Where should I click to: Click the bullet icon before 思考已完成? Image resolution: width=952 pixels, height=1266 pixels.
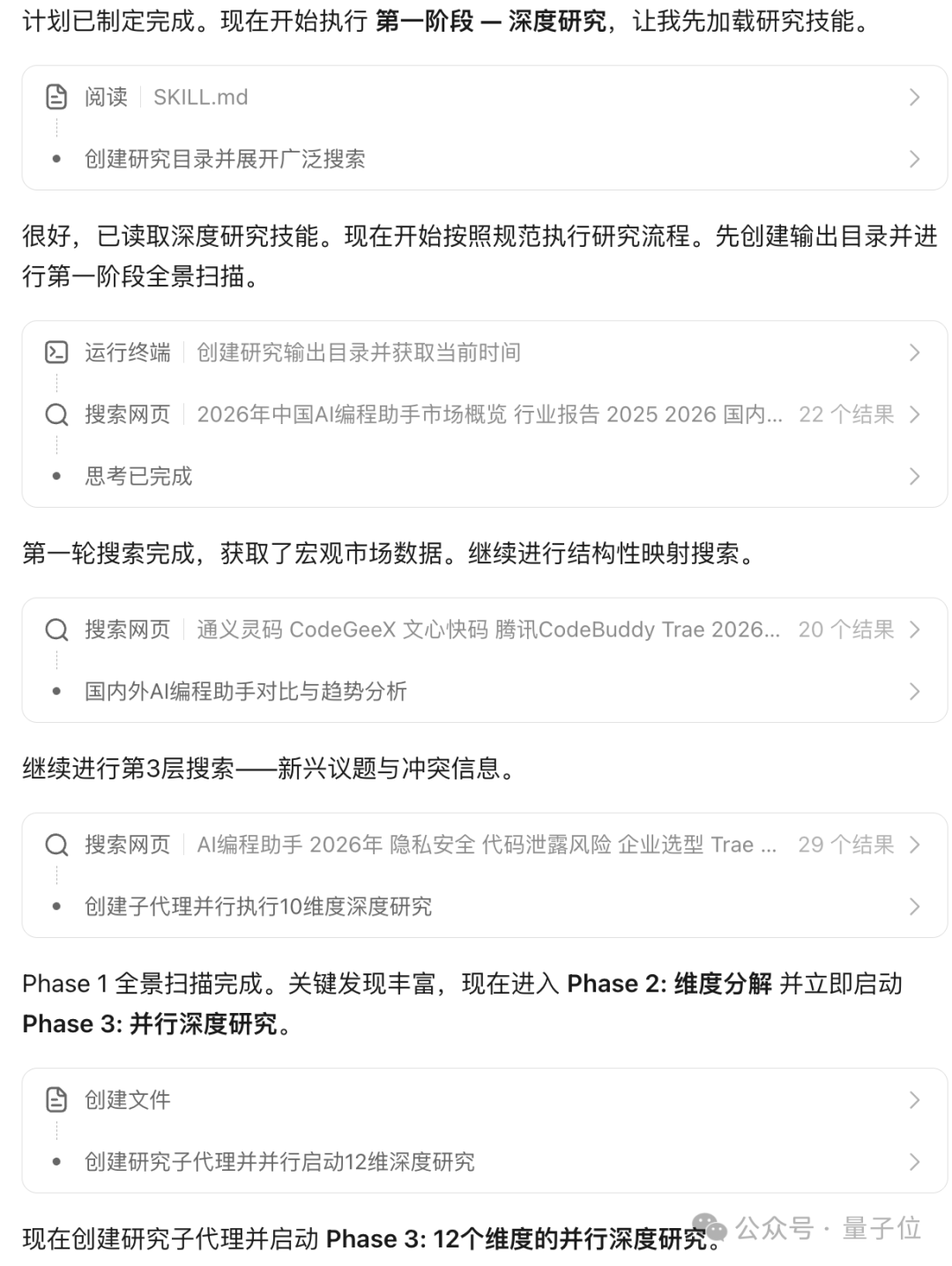58,476
